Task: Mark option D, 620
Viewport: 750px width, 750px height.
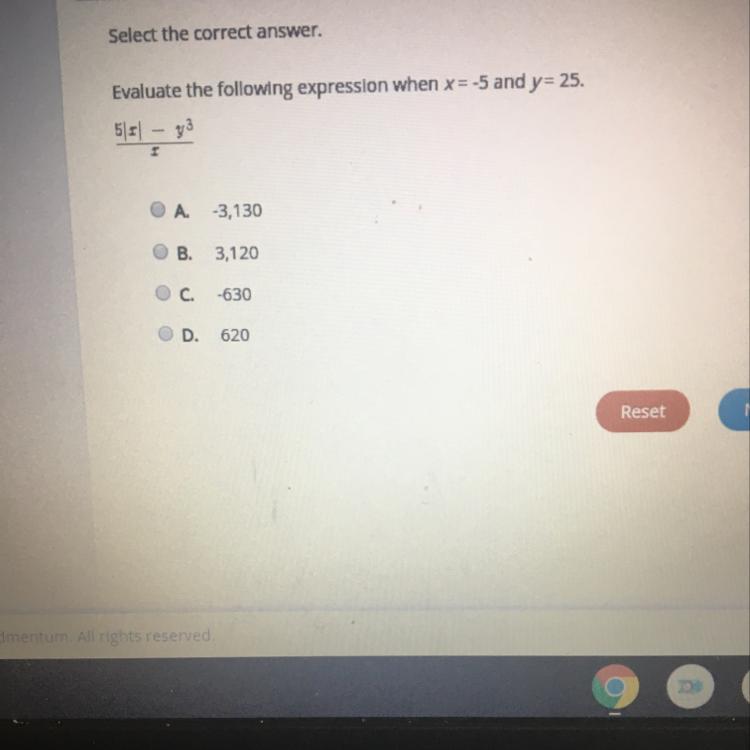Action: pos(165,335)
